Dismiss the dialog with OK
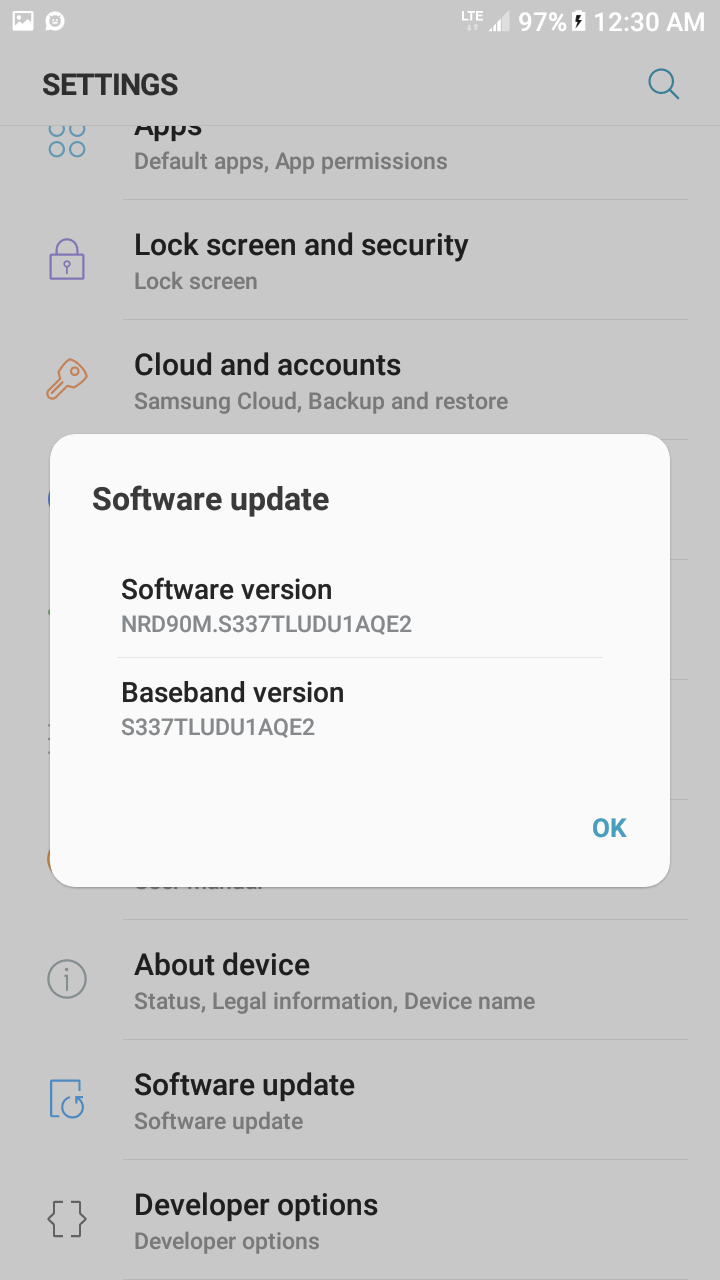Viewport: 720px width, 1280px height. (609, 828)
